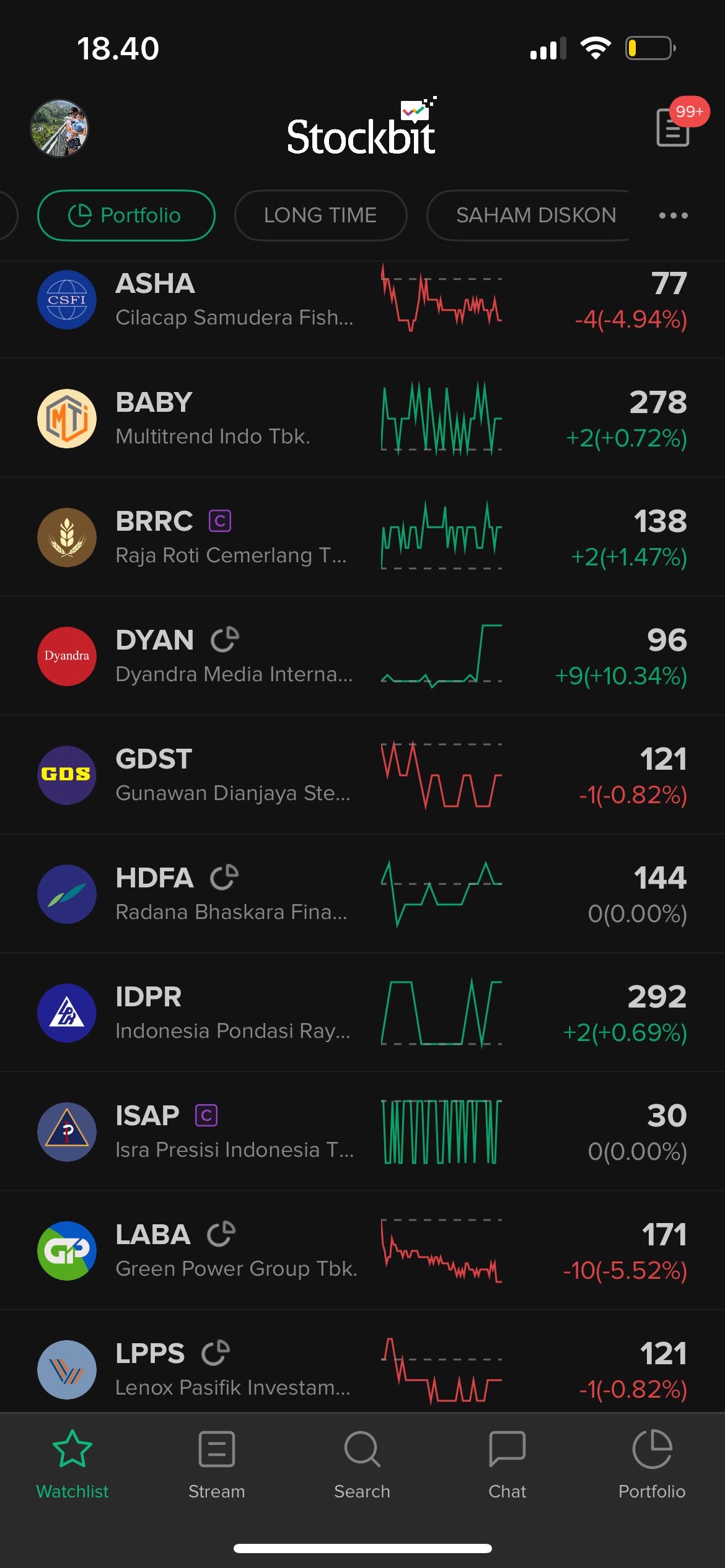This screenshot has height=1568, width=725.
Task: Open ISAP Isra Presisi stock
Action: (234, 1132)
